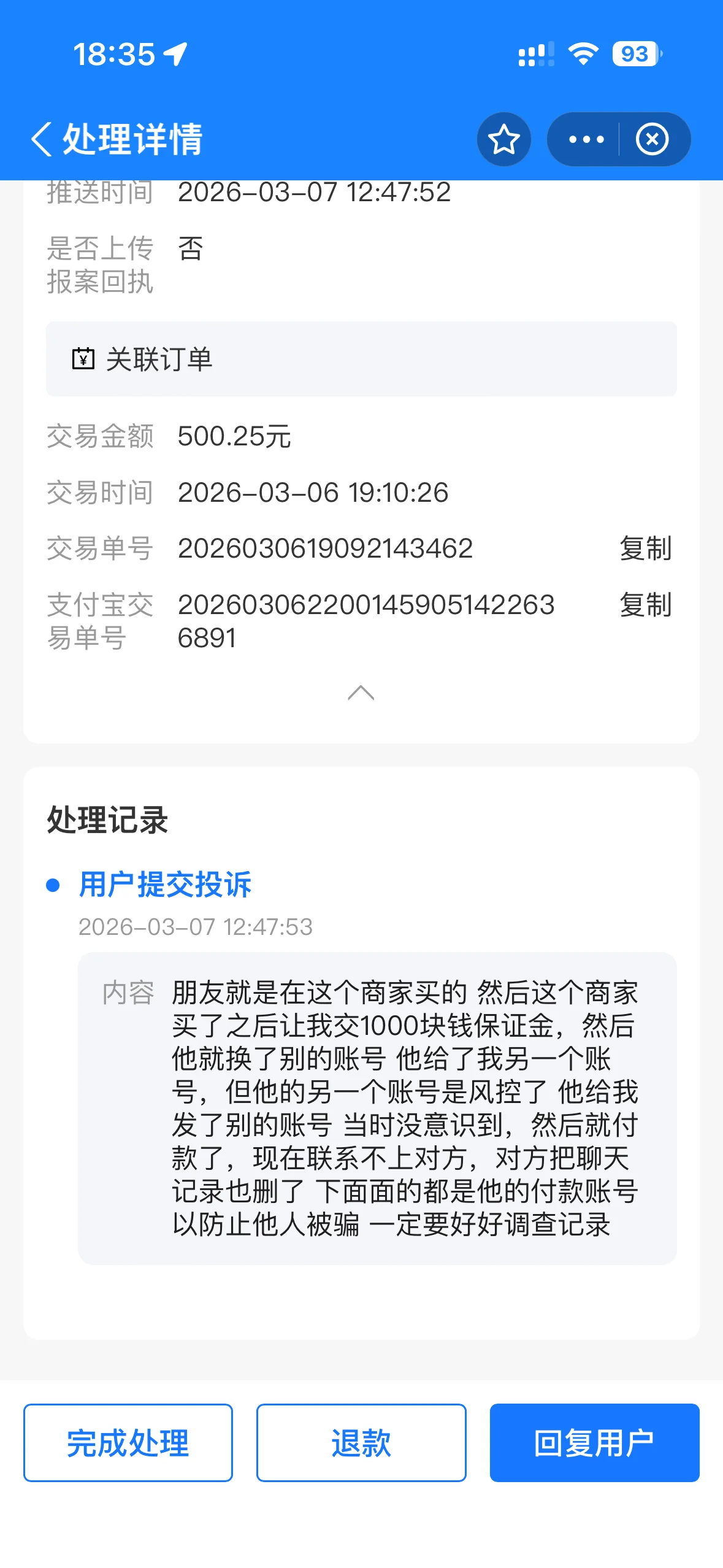Image resolution: width=723 pixels, height=1568 pixels.
Task: Open the three-dot more menu
Action: (x=586, y=139)
